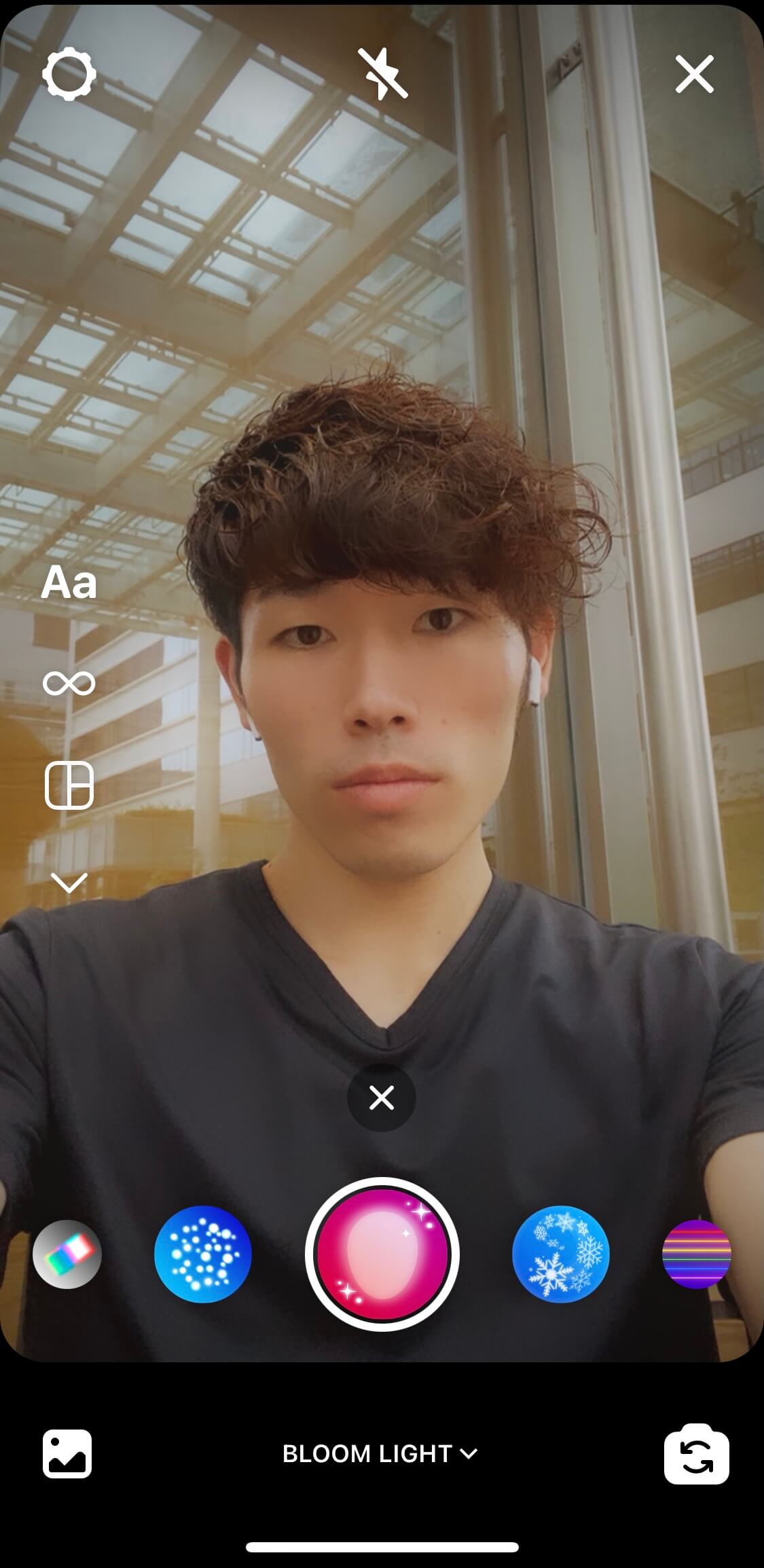
Task: Open the photo gallery
Action: coord(67,1454)
